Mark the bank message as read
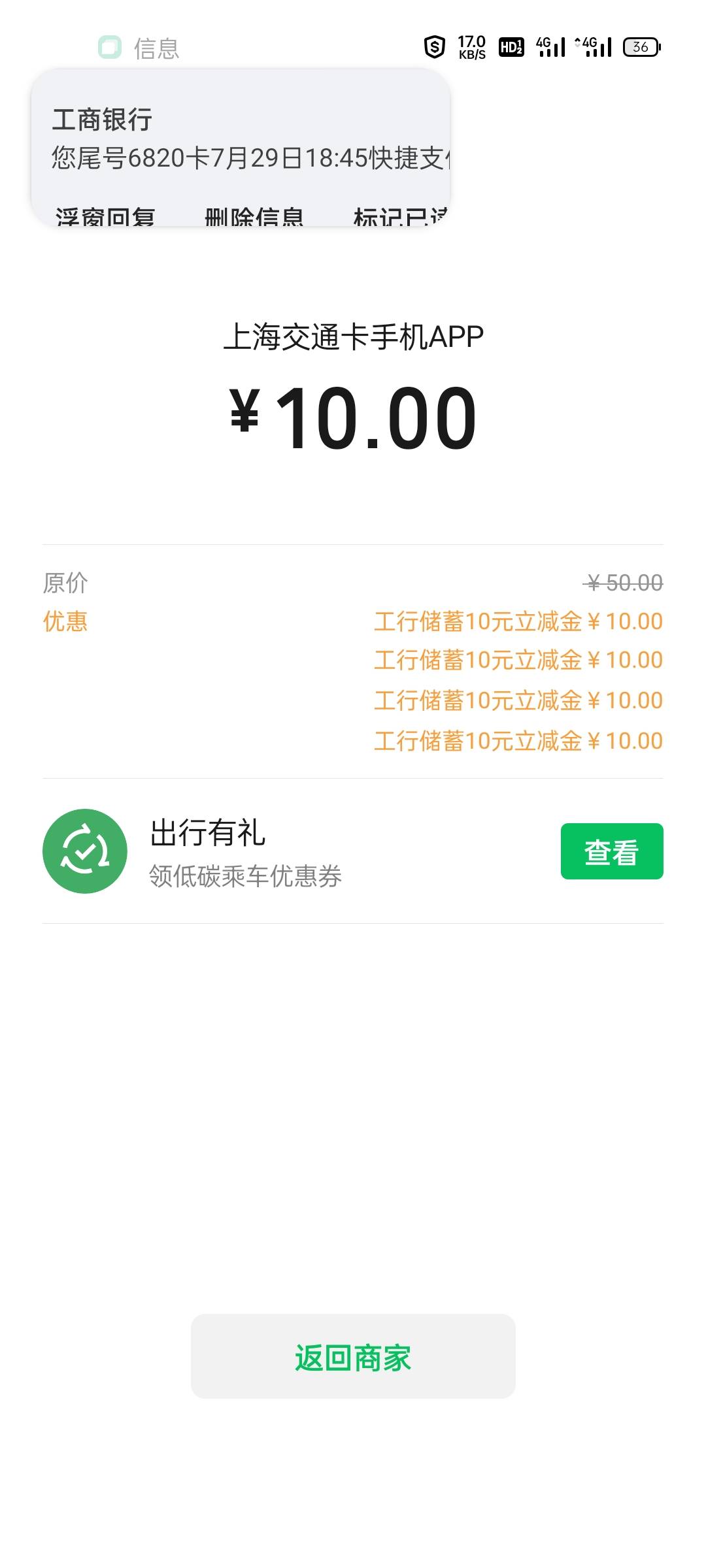 pos(400,216)
